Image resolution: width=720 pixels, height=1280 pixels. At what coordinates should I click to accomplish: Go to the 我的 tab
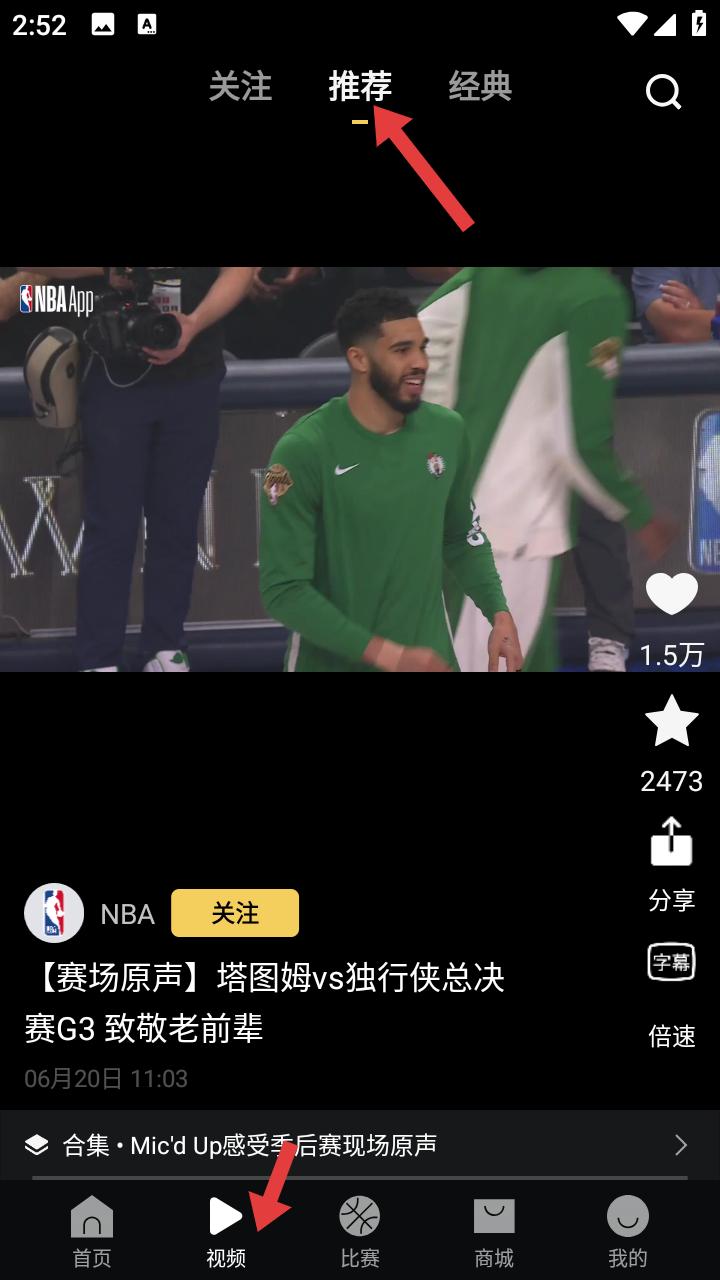click(628, 1232)
